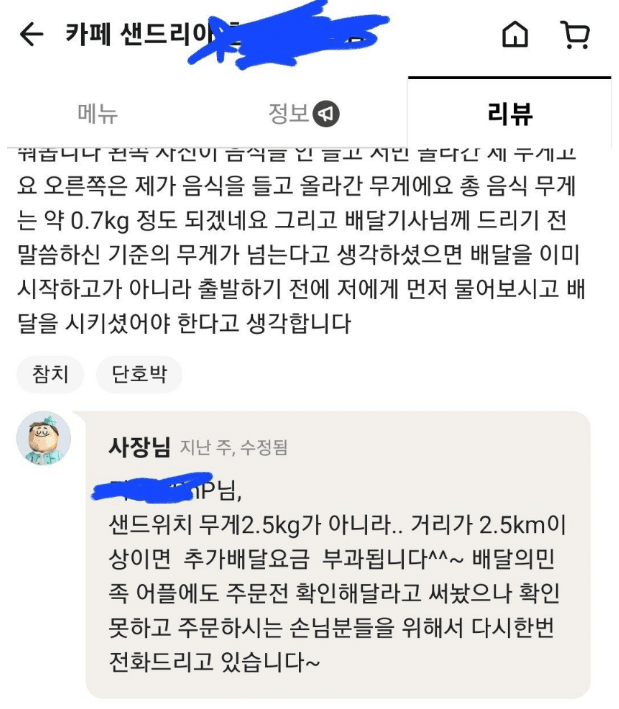Image resolution: width=619 pixels, height=709 pixels.
Task: Go back from the store page
Action: click(x=32, y=36)
